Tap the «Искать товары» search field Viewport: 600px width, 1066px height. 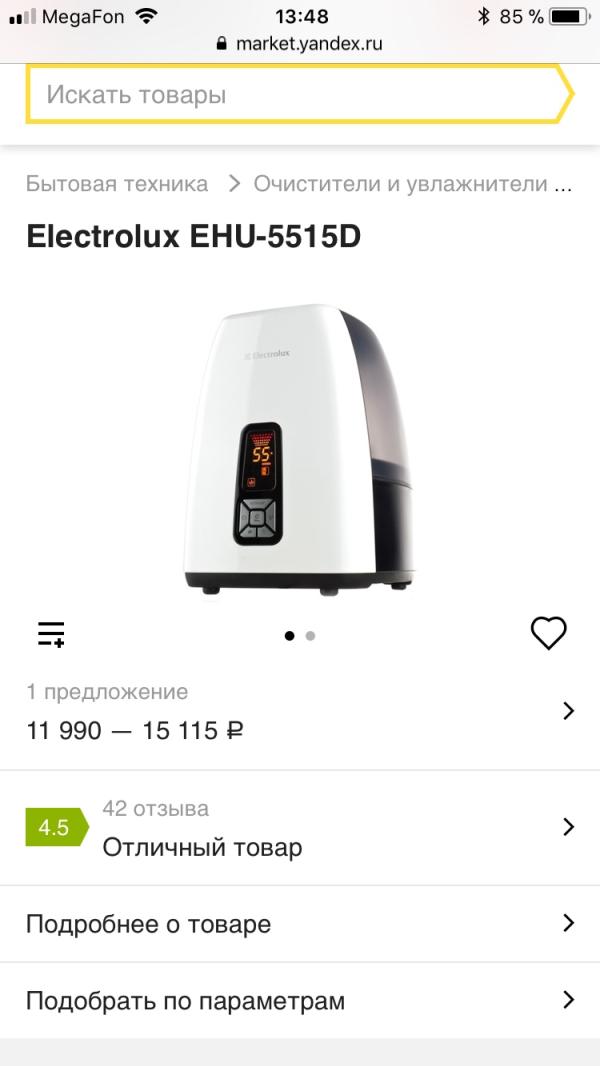coord(290,95)
